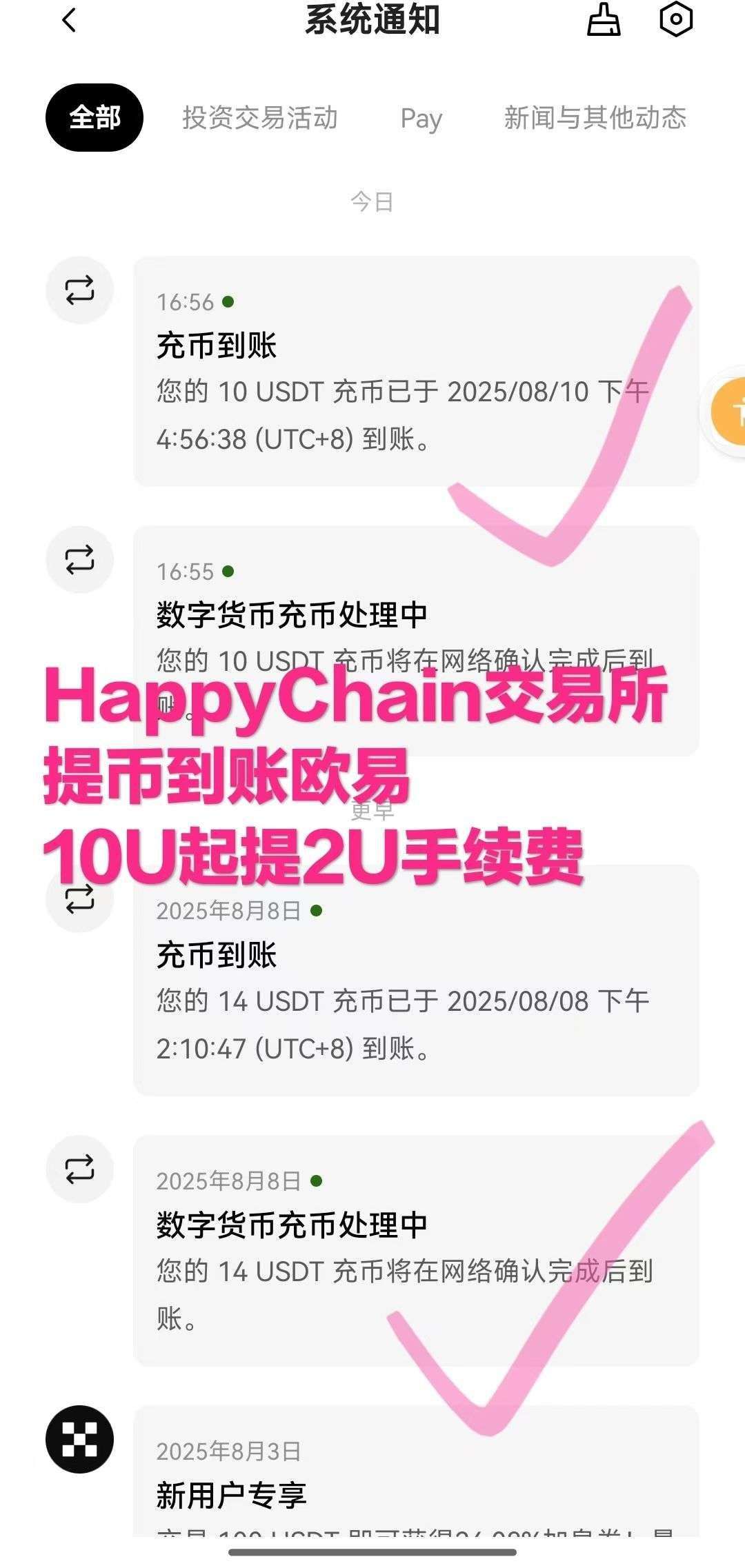Image resolution: width=745 pixels, height=1568 pixels.
Task: Open the 新用户专享 notification
Action: tap(415, 1476)
